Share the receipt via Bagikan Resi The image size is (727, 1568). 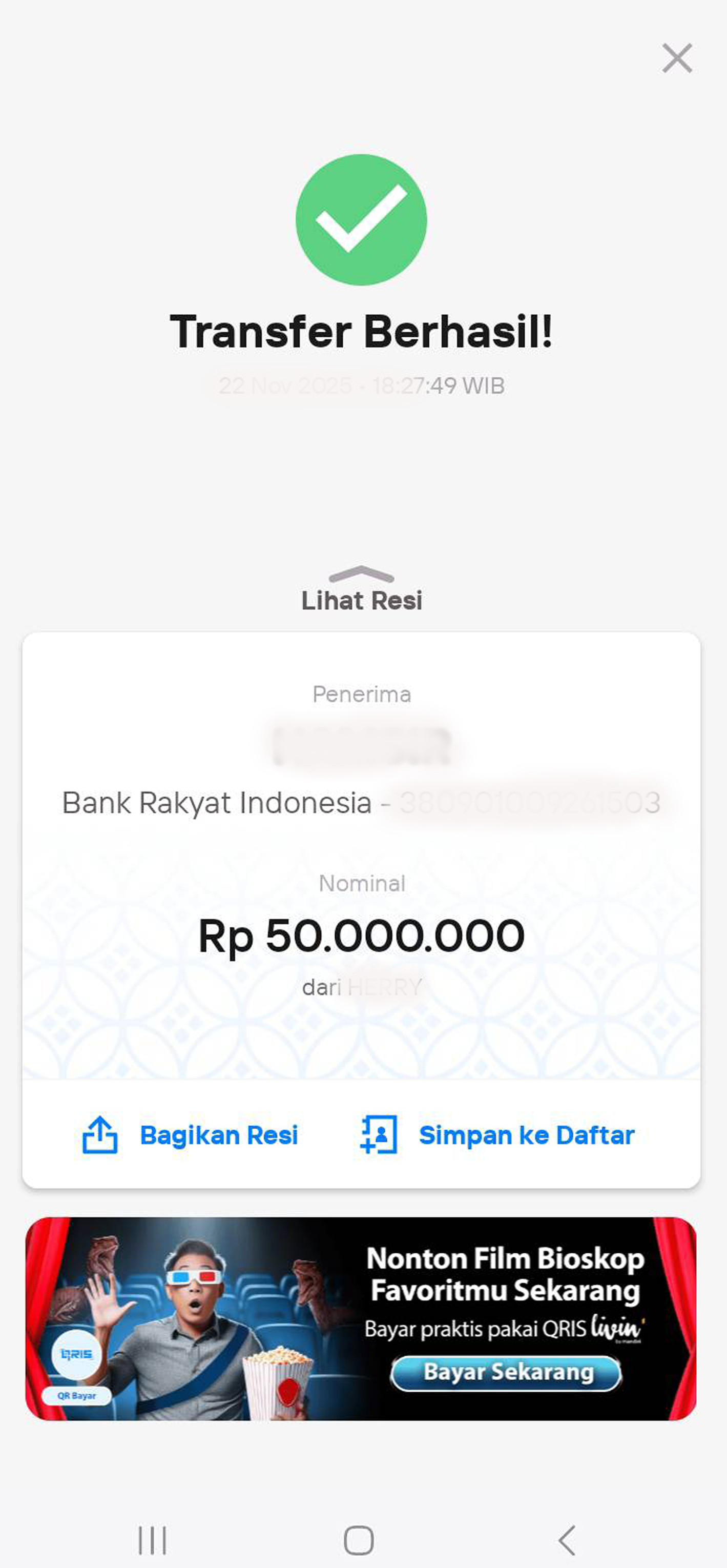[x=191, y=1135]
